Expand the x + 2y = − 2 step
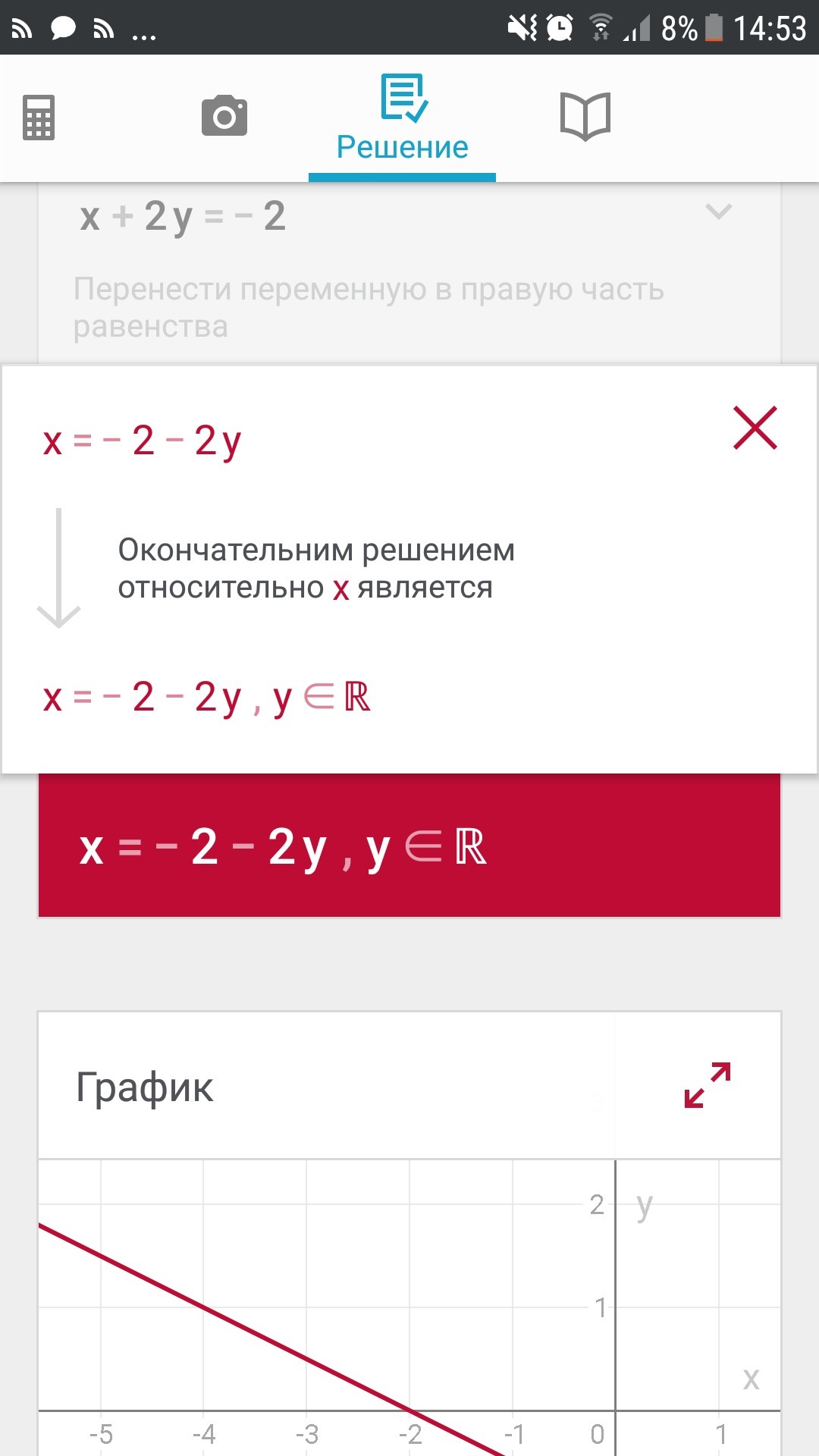The image size is (819, 1456). coord(717,212)
